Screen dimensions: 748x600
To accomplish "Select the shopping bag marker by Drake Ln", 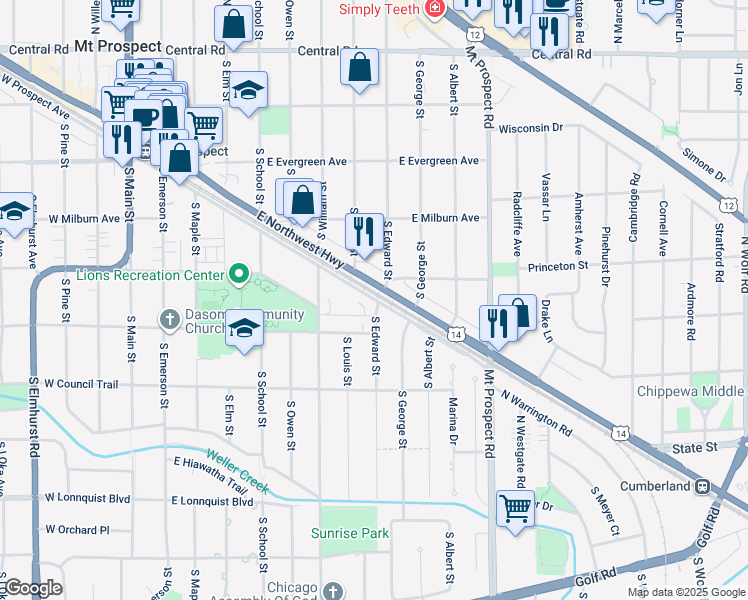I will pos(518,313).
